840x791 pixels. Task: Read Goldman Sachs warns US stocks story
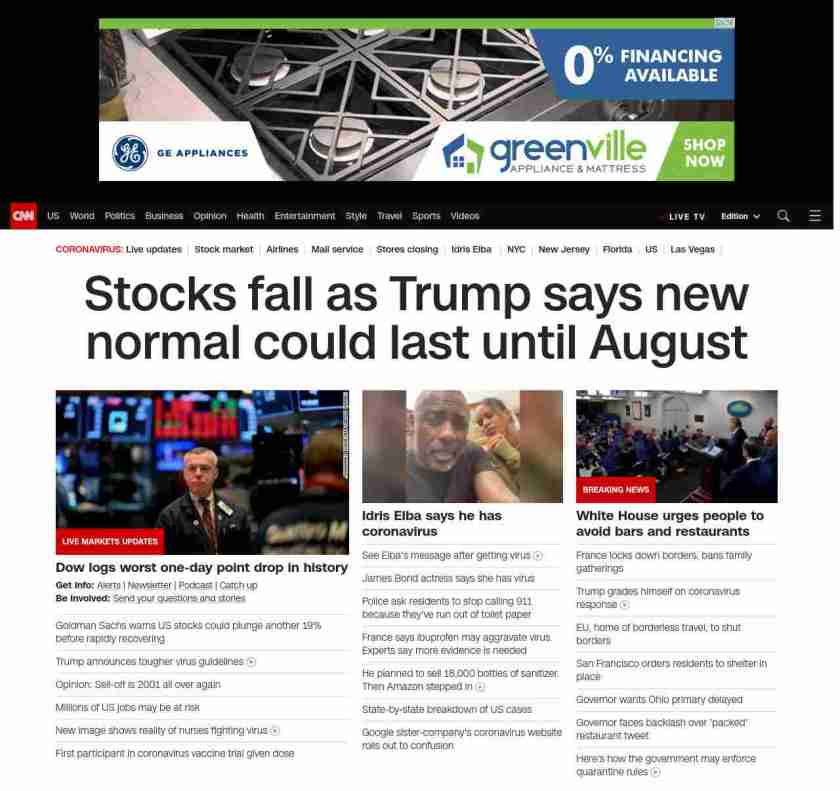coord(188,631)
